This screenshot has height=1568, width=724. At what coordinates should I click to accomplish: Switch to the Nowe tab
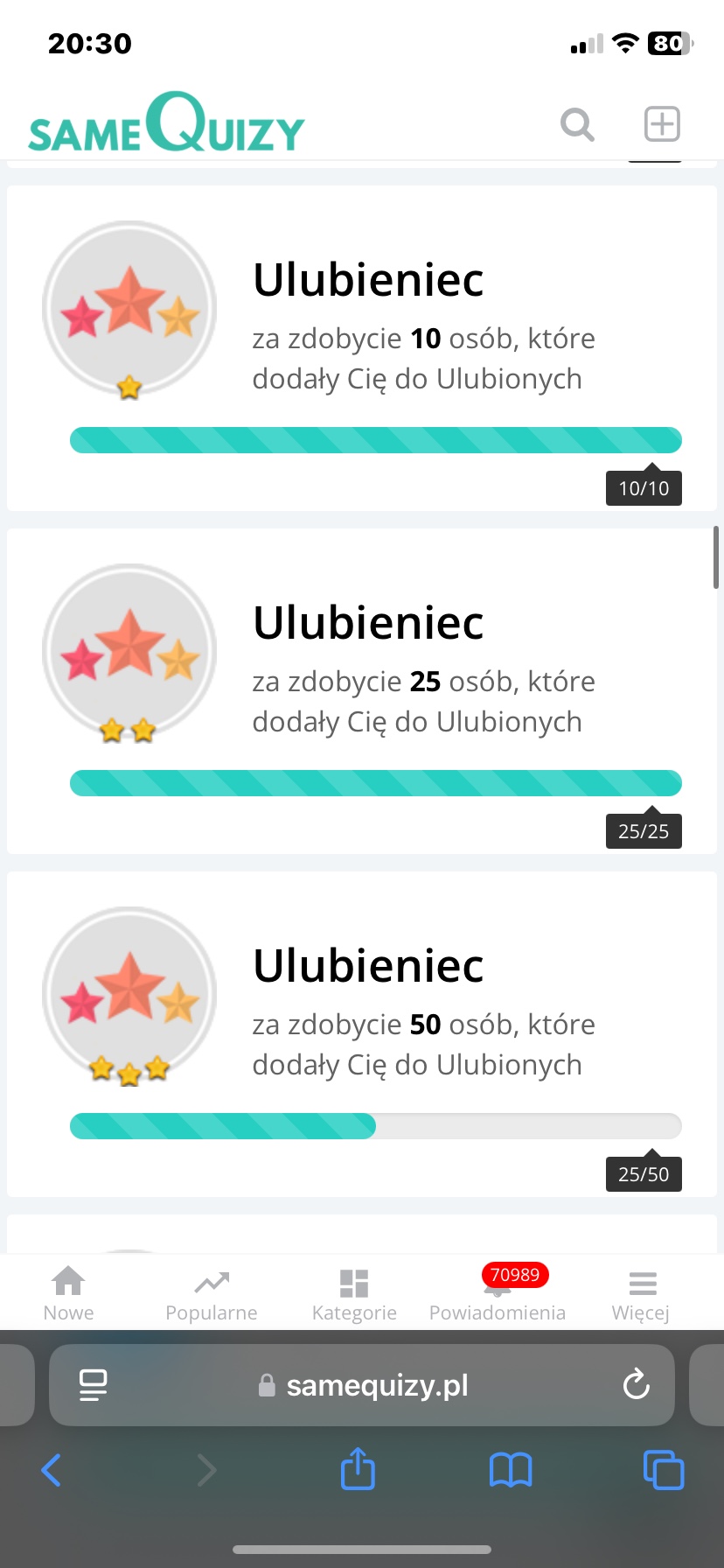click(68, 1294)
